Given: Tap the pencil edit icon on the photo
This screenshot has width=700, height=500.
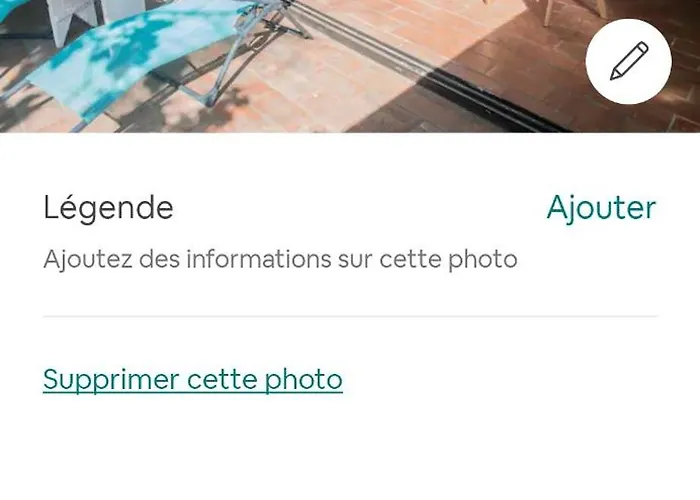Looking at the screenshot, I should point(628,61).
